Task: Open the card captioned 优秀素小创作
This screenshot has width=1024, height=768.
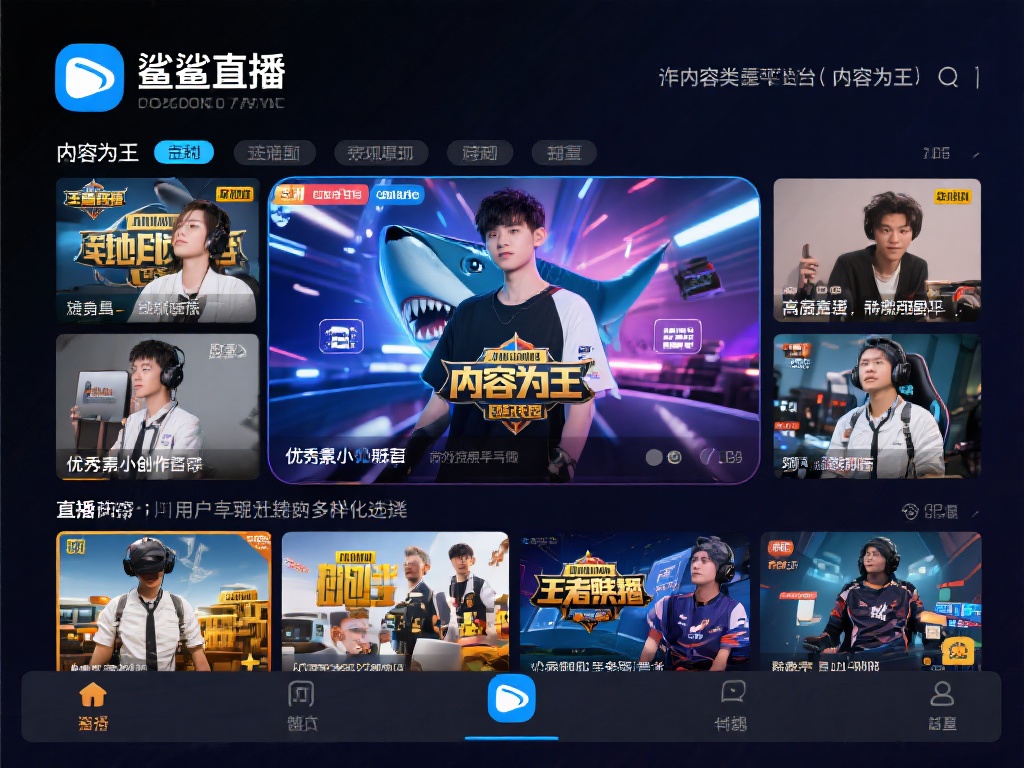Action: tap(157, 406)
